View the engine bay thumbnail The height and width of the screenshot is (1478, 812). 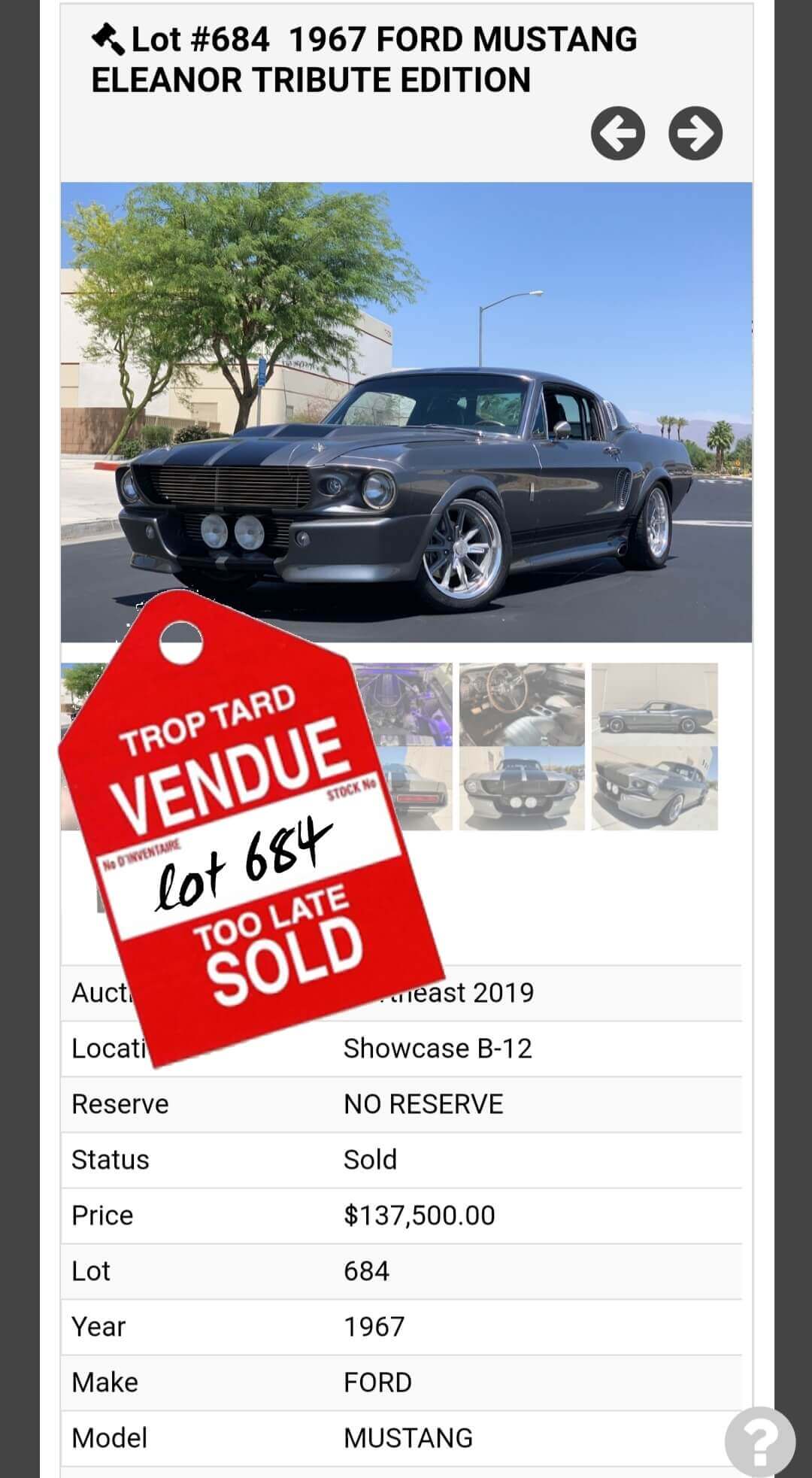tap(406, 703)
